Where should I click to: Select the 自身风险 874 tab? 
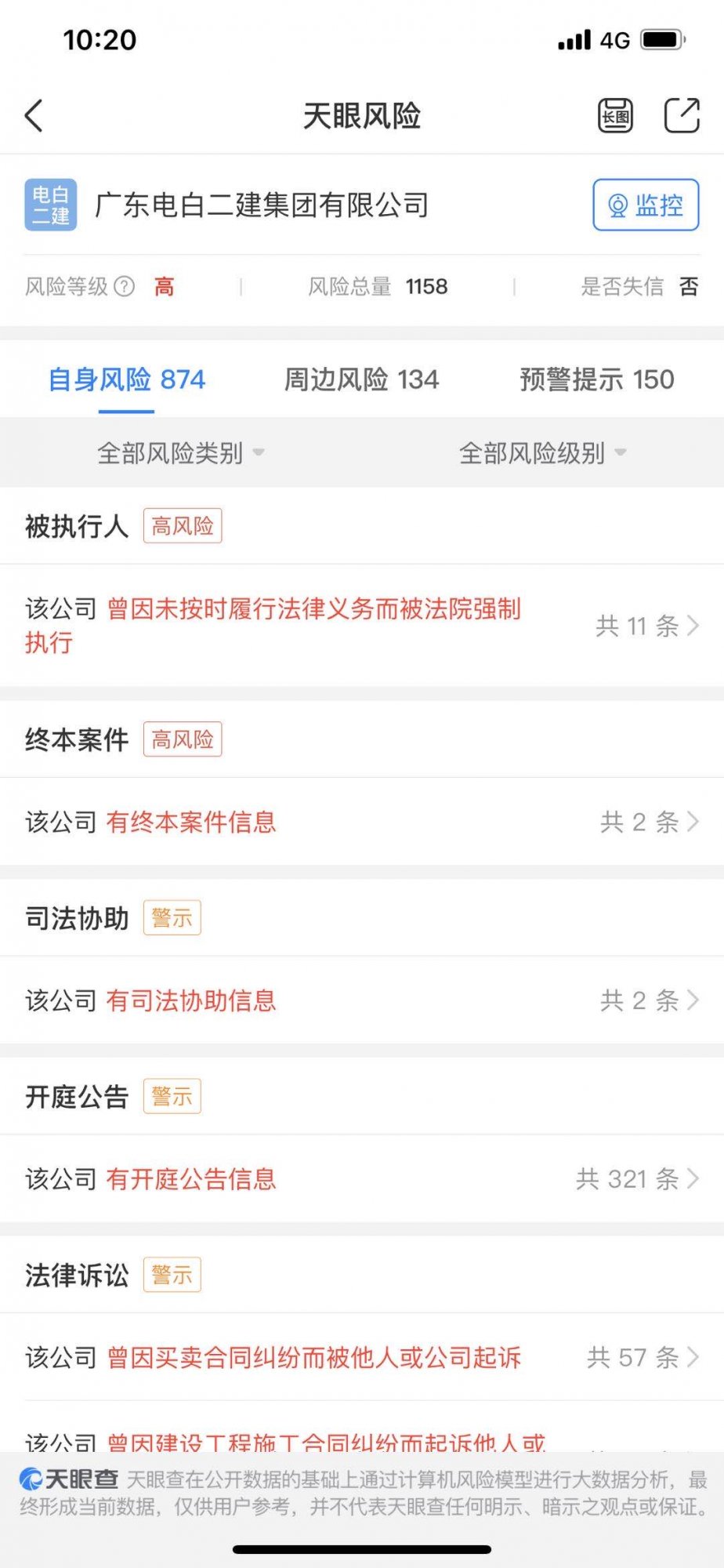tap(126, 380)
